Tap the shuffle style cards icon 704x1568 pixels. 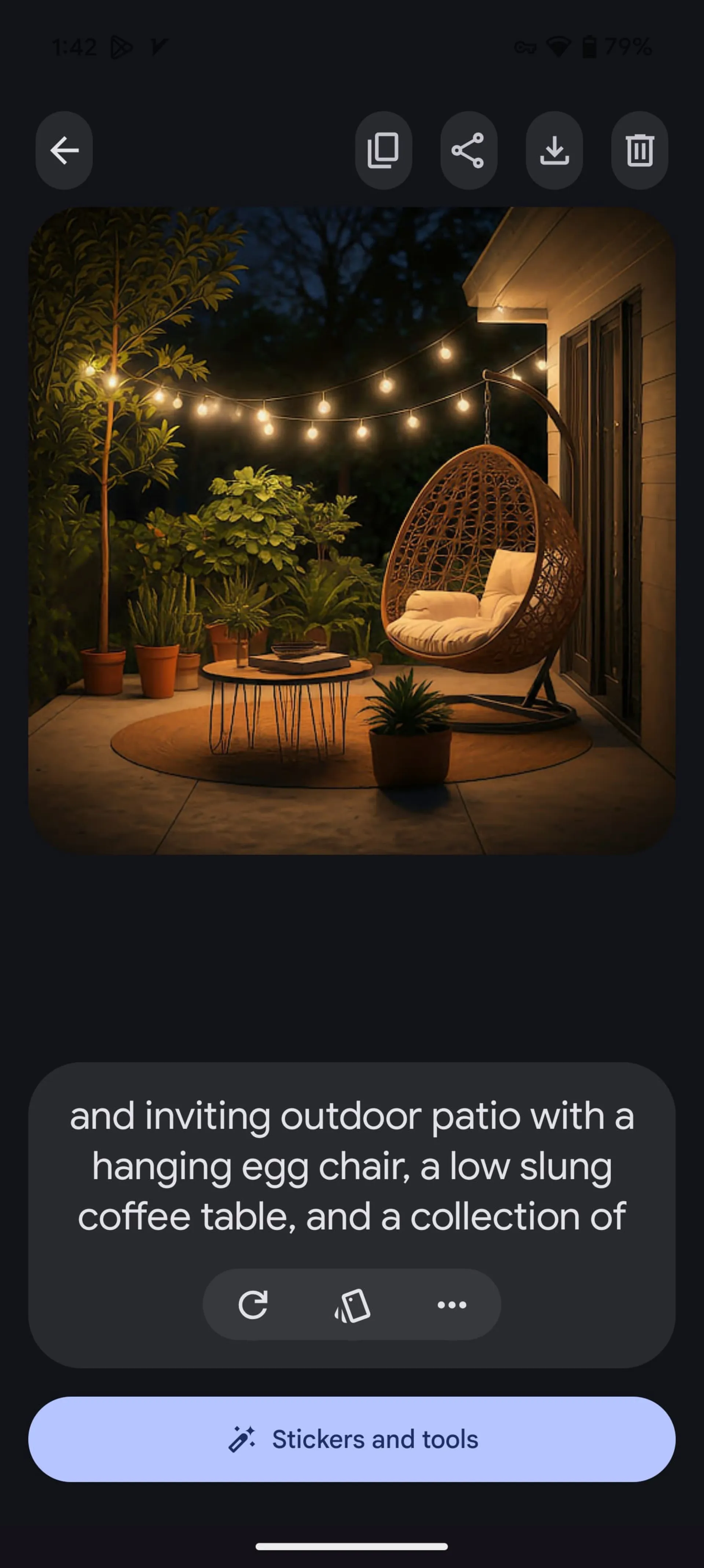352,1305
